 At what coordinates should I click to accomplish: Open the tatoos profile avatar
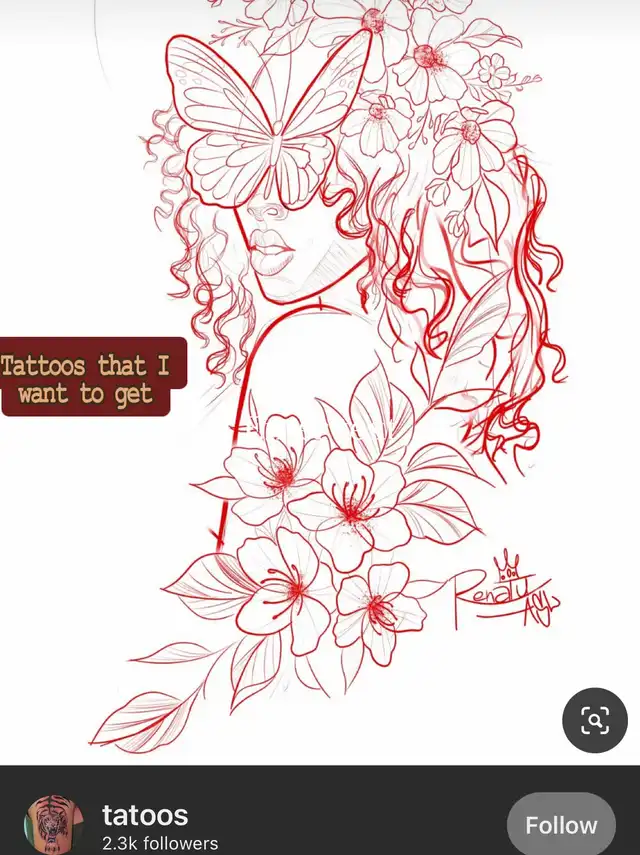click(x=55, y=825)
